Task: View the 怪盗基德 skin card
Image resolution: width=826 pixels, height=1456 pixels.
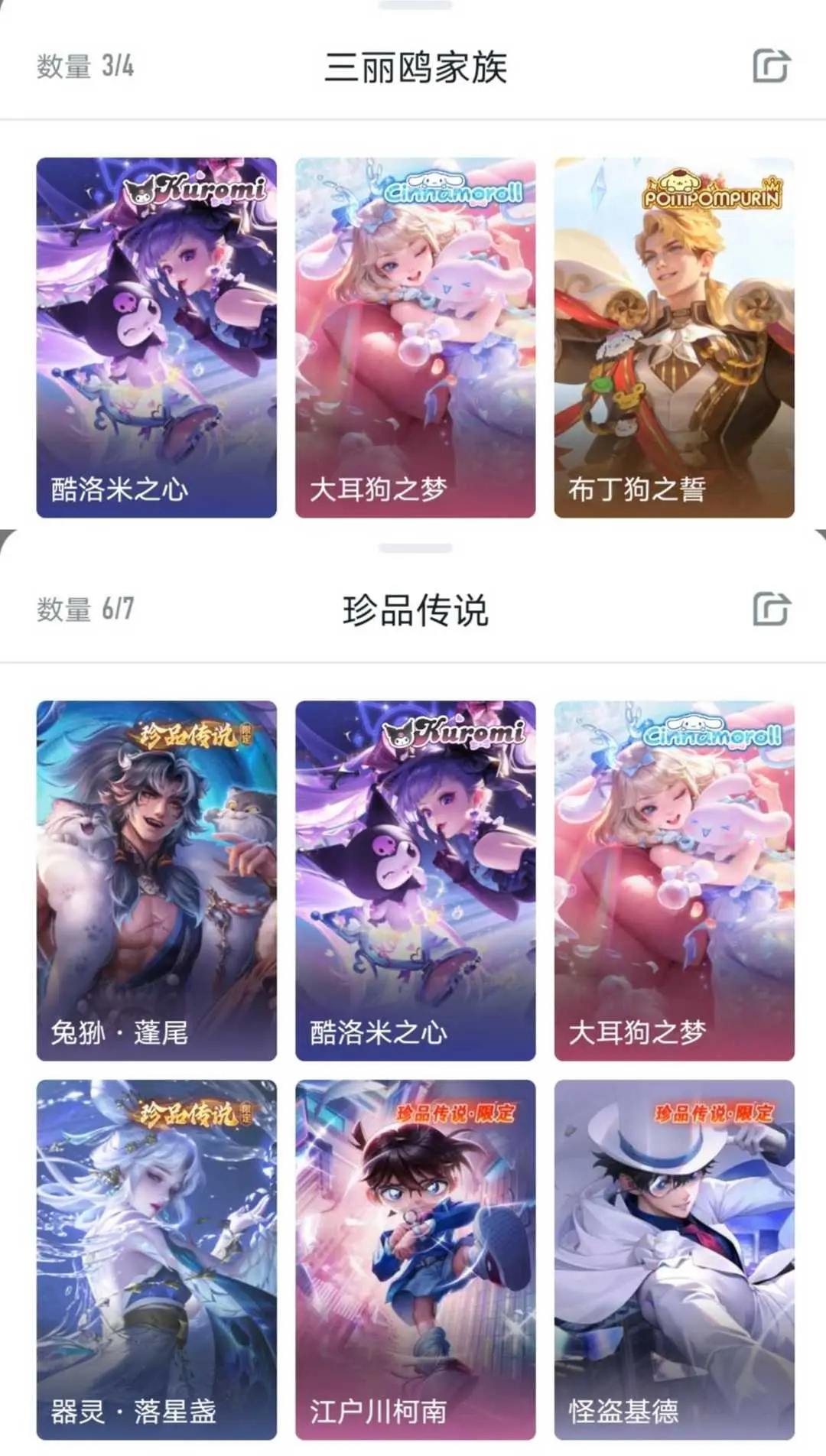Action: [x=674, y=1259]
